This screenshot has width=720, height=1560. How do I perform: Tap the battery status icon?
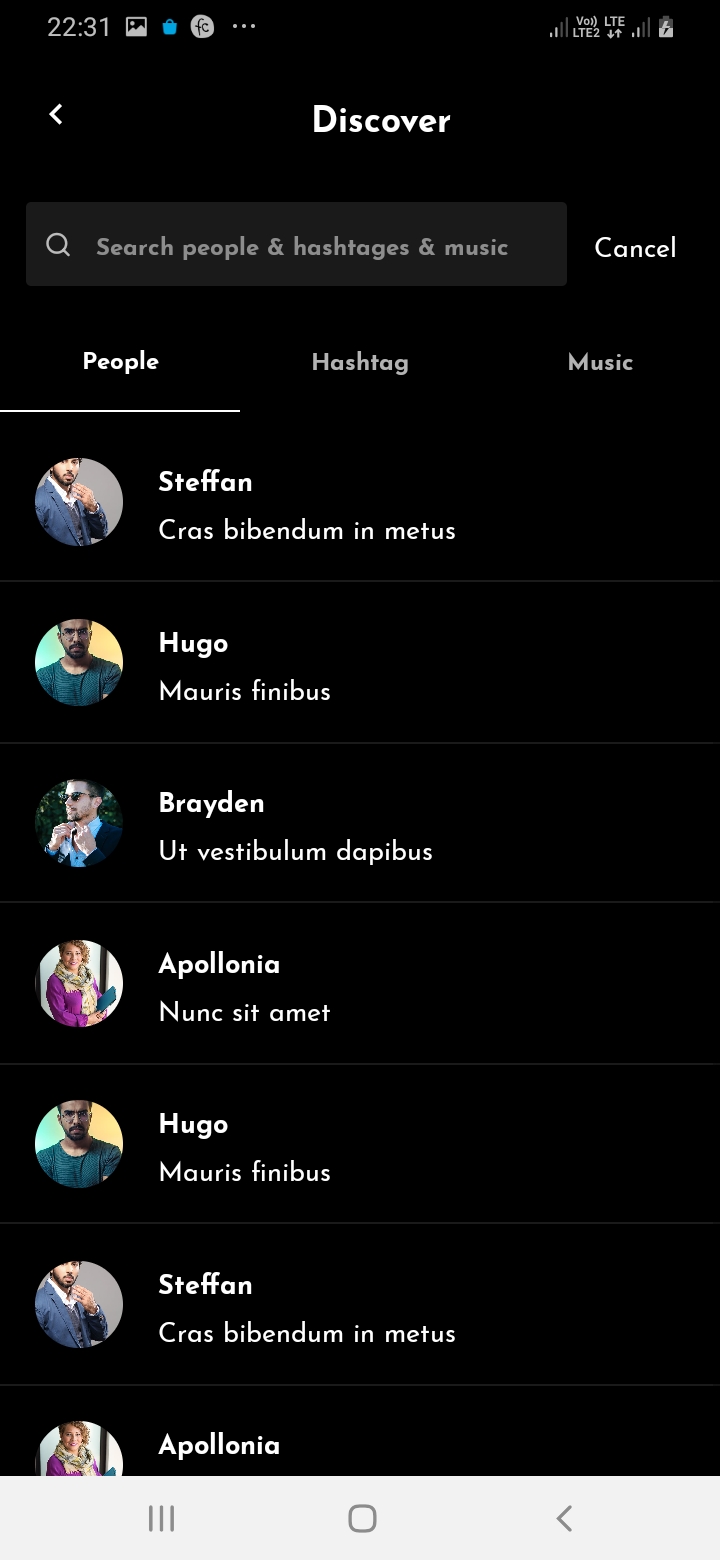[x=665, y=28]
